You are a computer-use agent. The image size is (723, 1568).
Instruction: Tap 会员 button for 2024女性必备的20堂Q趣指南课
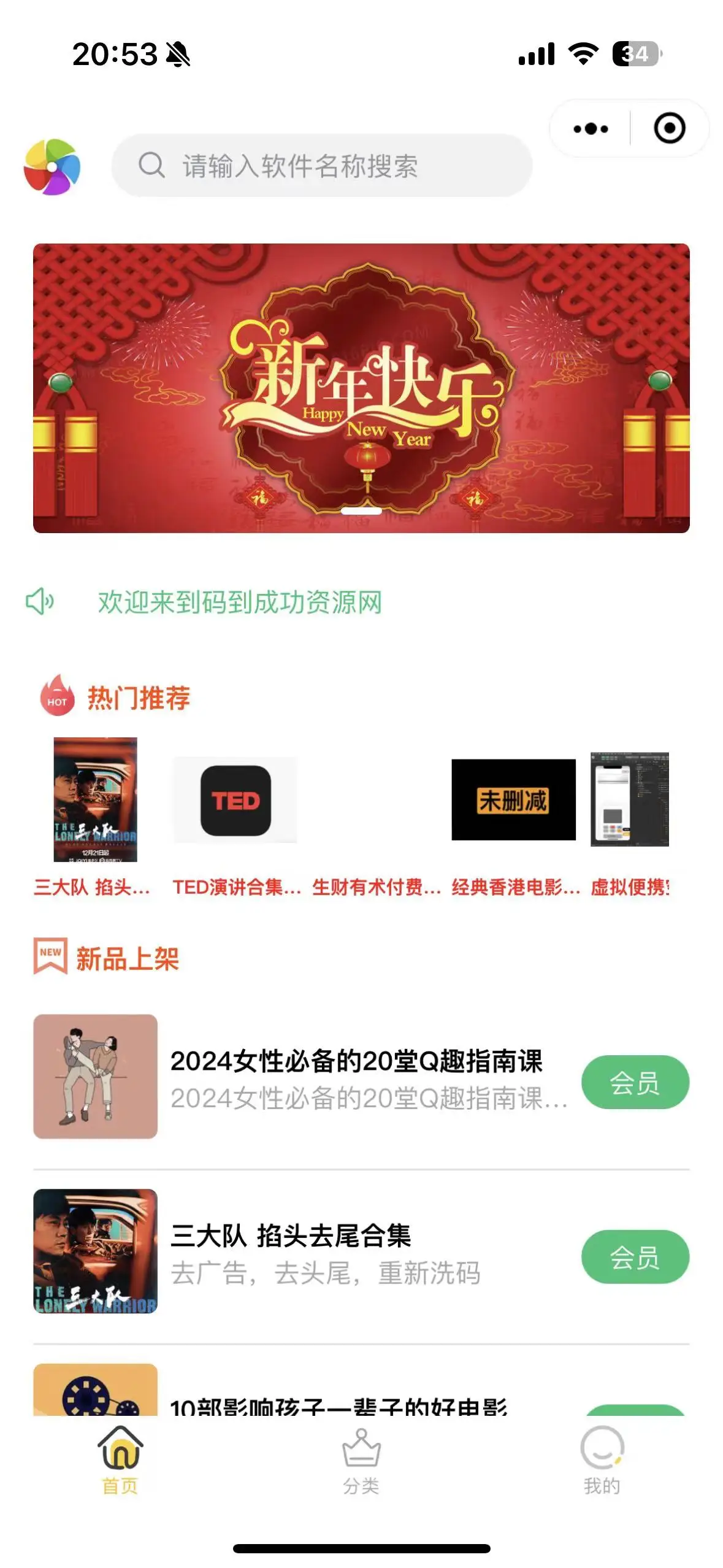[x=635, y=1082]
